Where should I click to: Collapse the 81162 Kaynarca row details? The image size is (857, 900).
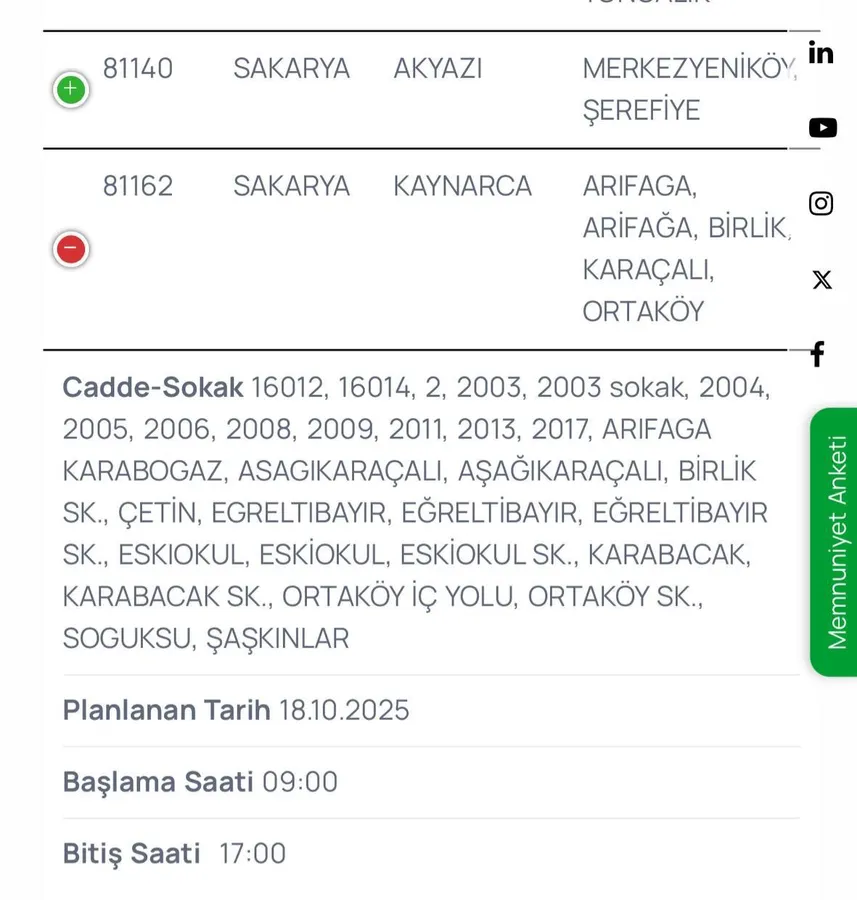click(x=70, y=249)
